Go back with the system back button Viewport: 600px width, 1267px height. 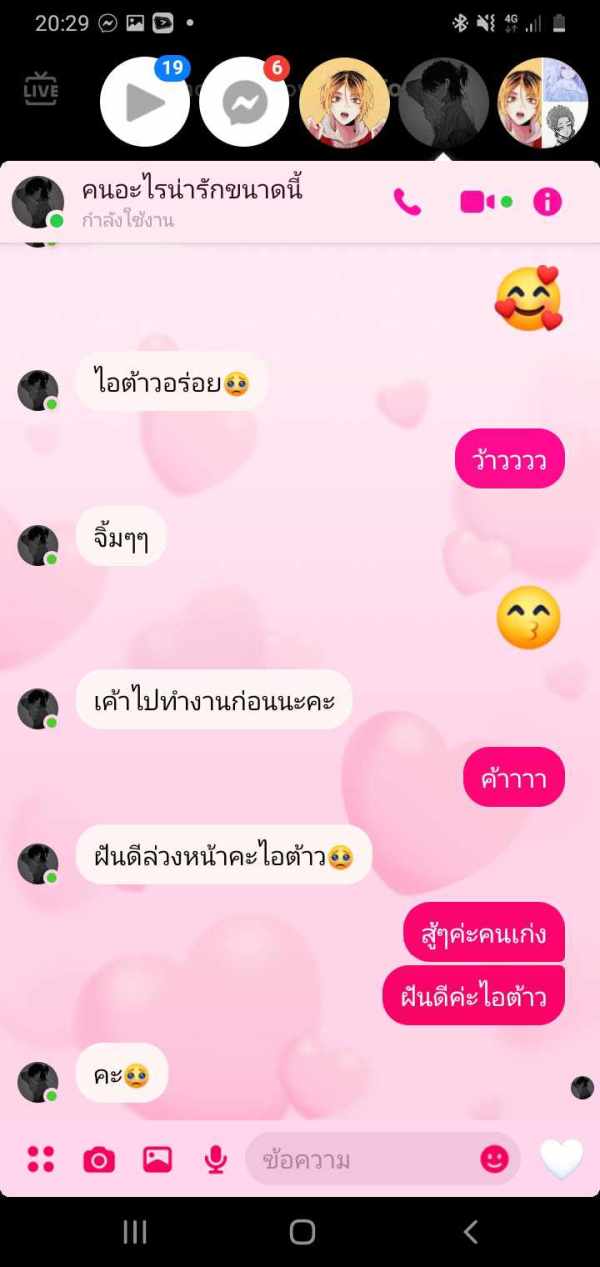(x=470, y=1232)
